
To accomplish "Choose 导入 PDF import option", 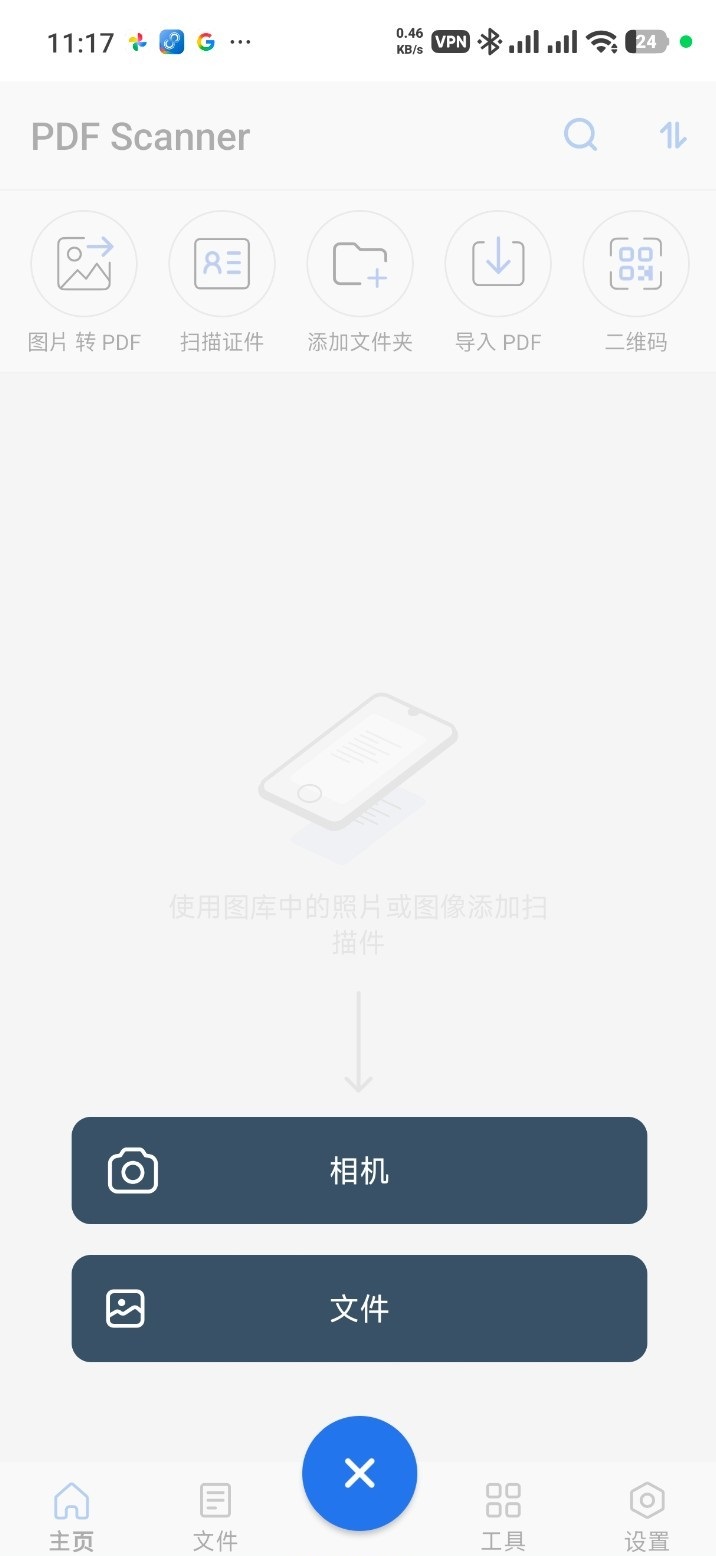I will click(x=498, y=264).
